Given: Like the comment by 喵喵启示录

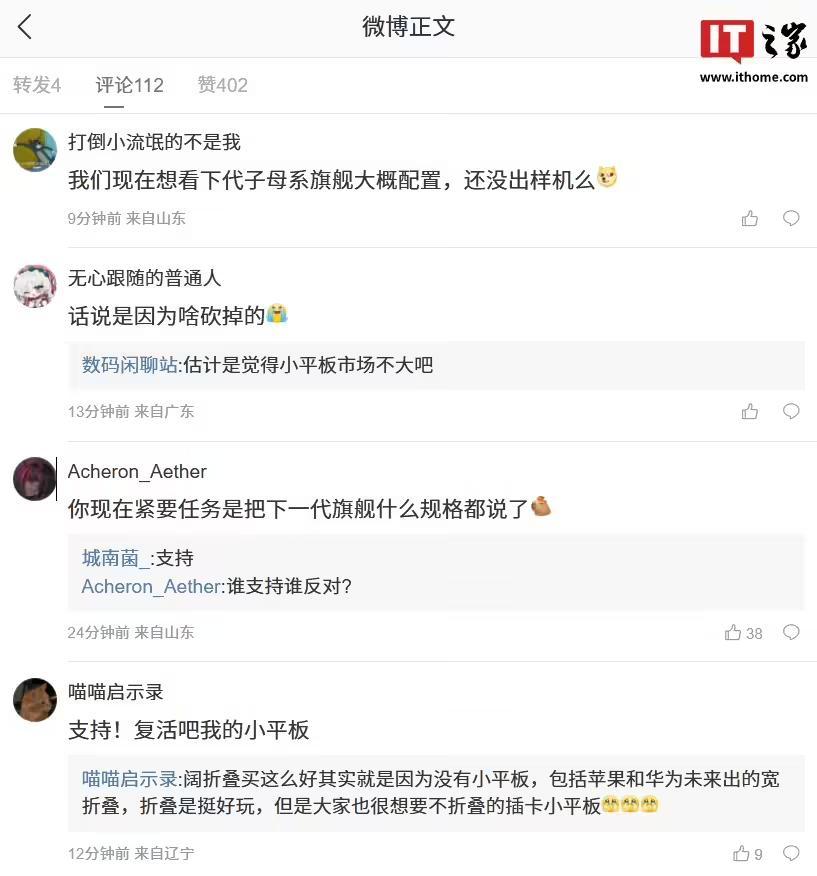Looking at the screenshot, I should pyautogui.click(x=747, y=853).
